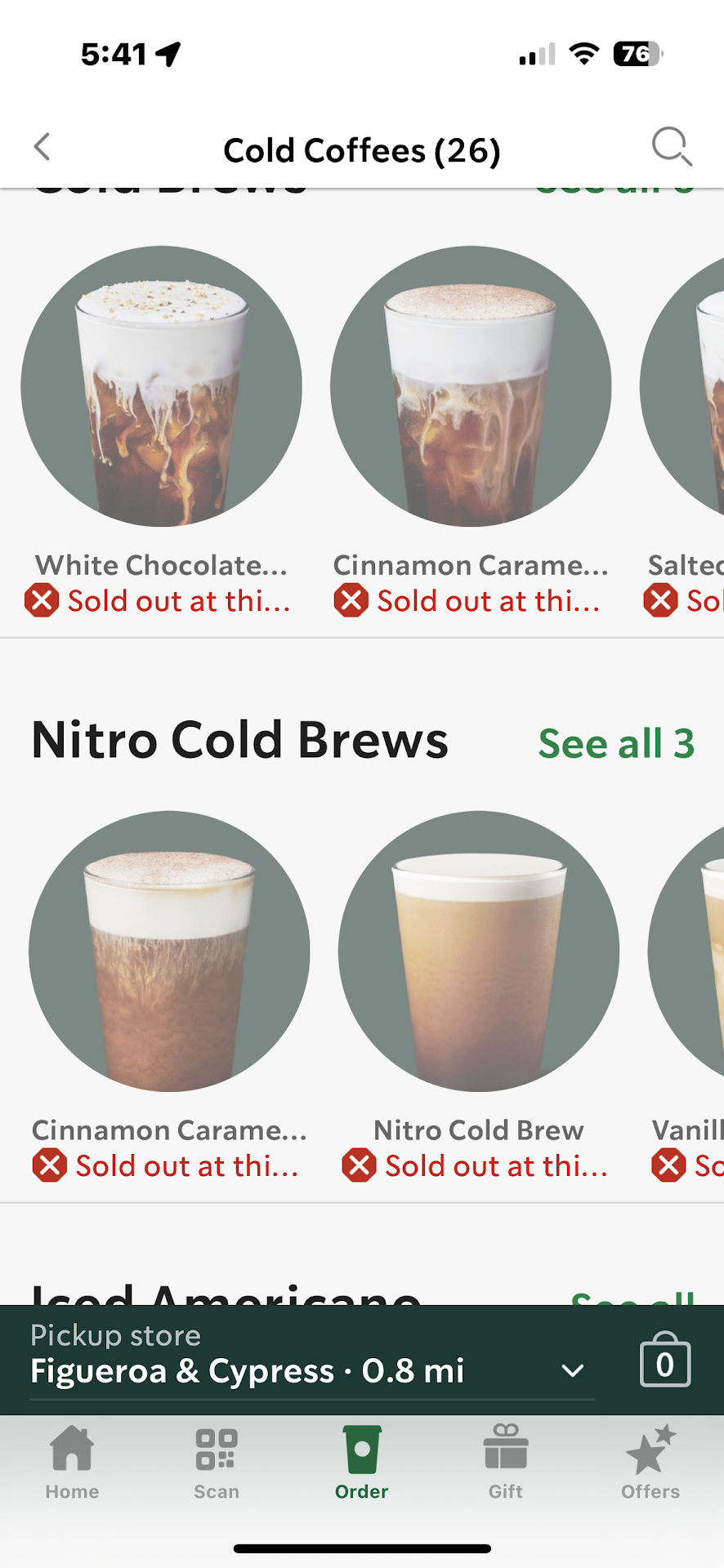Open White Chocolate cold brew item

tap(162, 386)
